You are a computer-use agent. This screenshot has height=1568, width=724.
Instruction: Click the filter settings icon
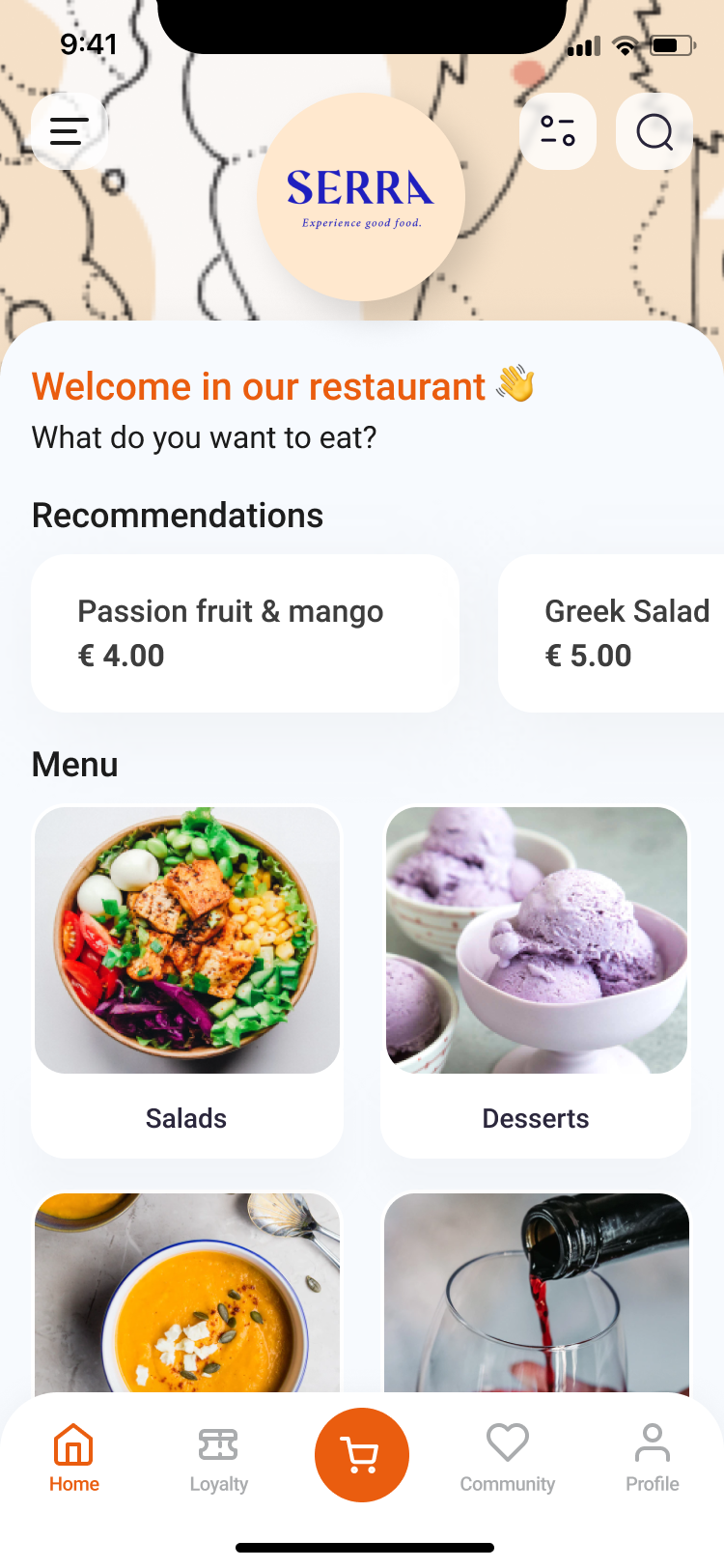click(x=558, y=131)
